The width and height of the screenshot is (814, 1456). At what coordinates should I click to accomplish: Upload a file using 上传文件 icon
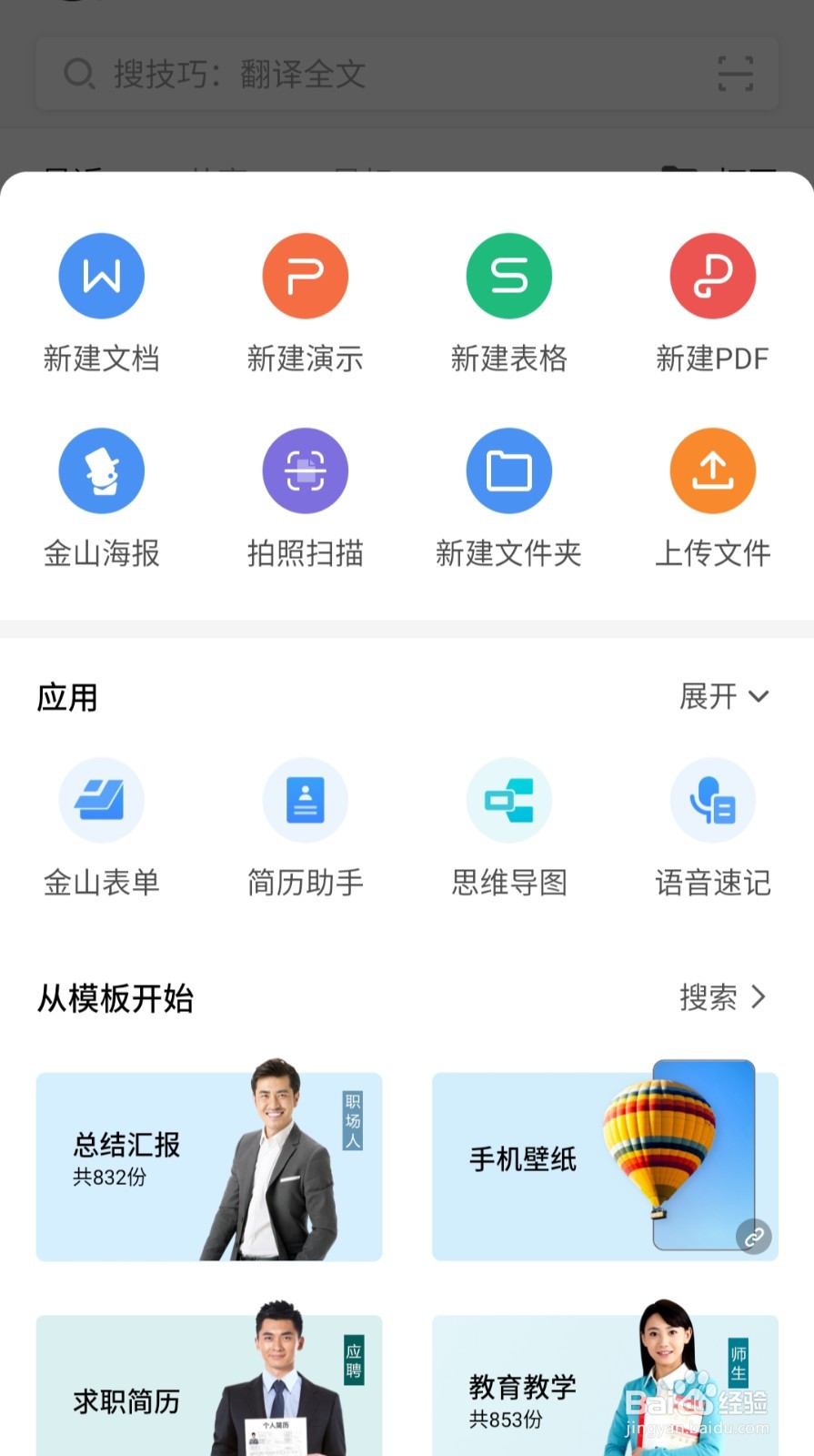coord(712,496)
